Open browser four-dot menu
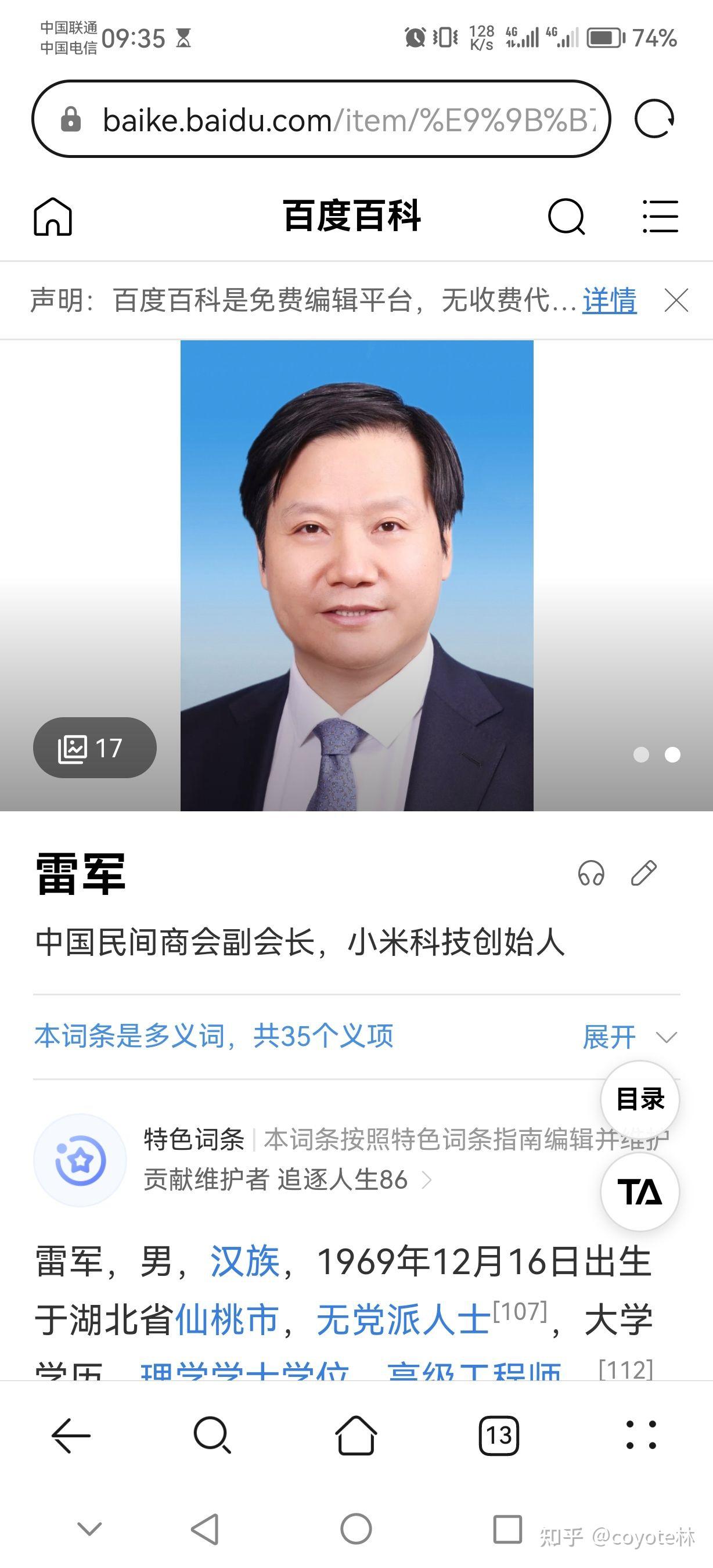The image size is (713, 1568). tap(641, 1436)
